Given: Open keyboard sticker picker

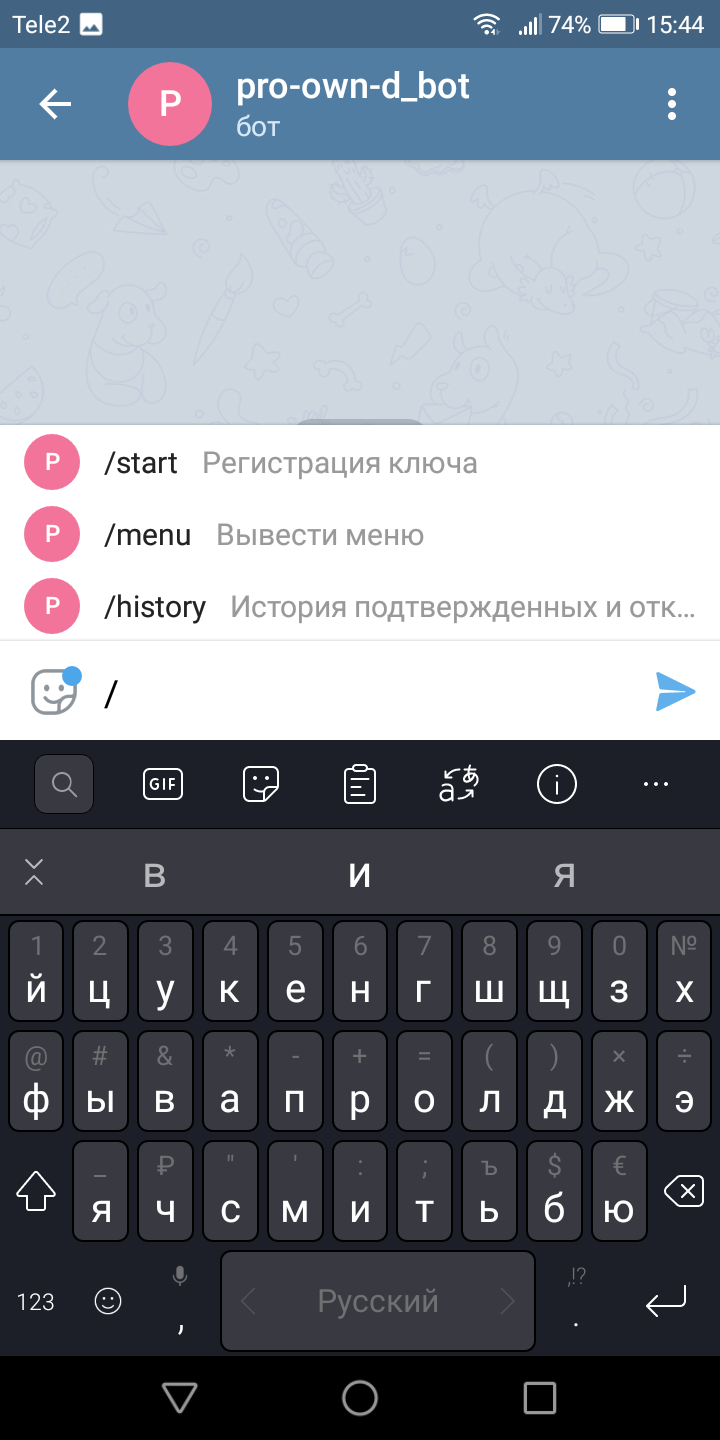Looking at the screenshot, I should tap(261, 785).
